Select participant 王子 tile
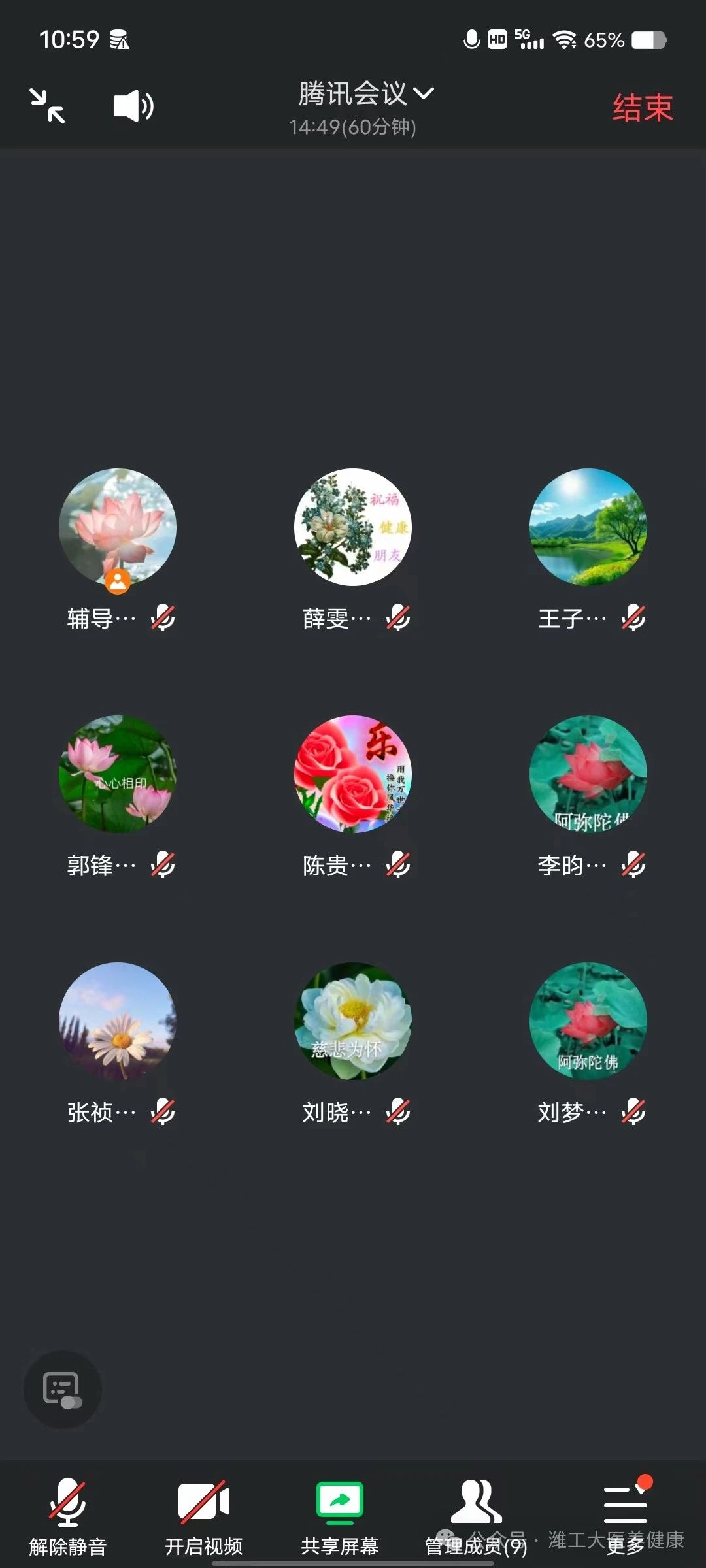The image size is (706, 1568). tap(588, 527)
